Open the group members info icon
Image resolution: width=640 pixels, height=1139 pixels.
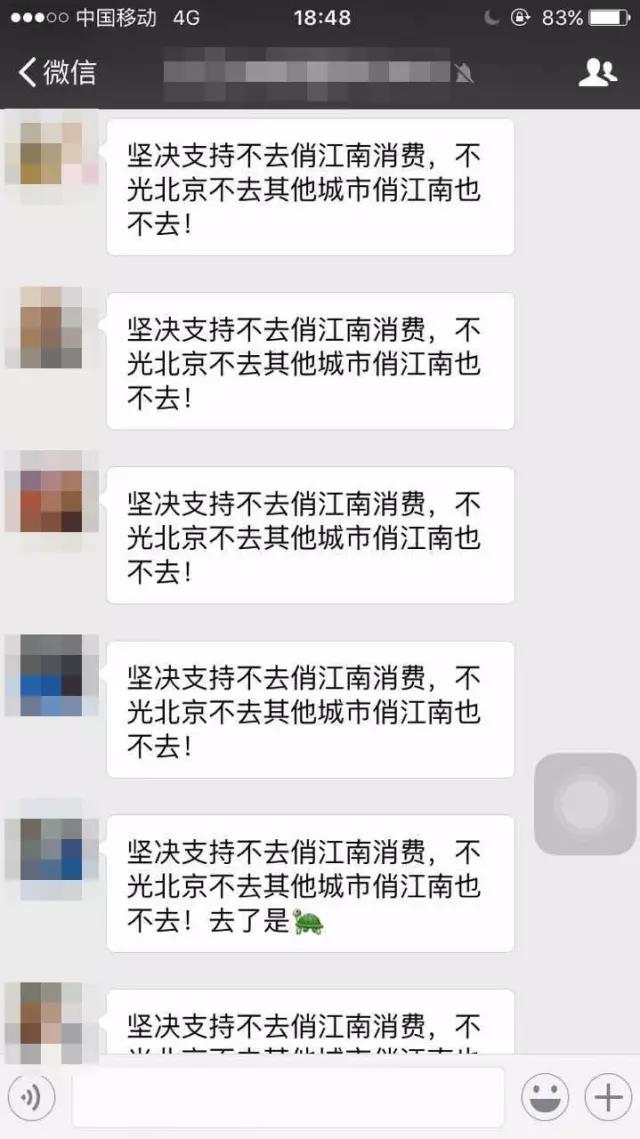click(x=597, y=72)
